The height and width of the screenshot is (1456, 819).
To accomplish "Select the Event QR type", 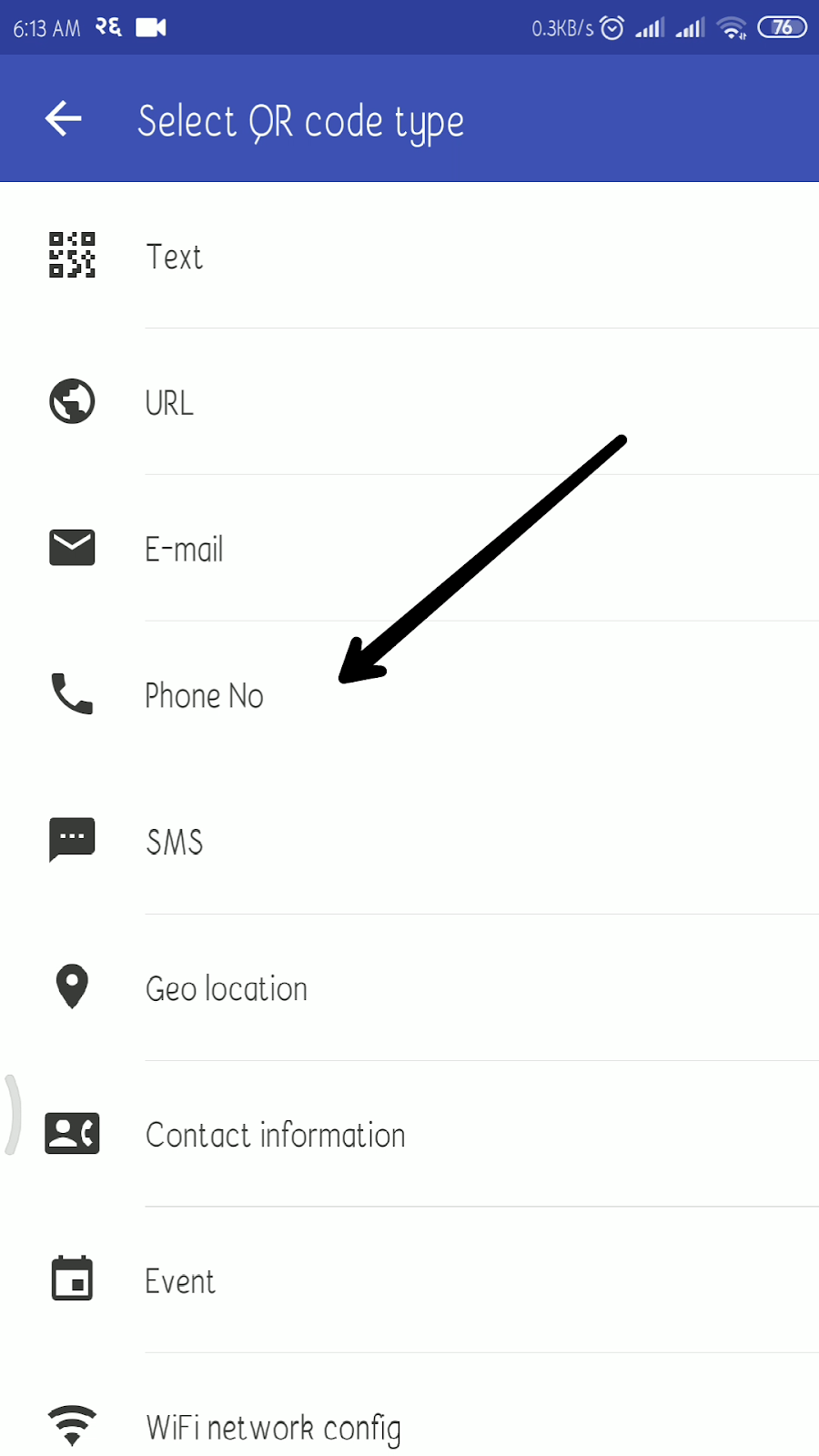I will 409,1281.
